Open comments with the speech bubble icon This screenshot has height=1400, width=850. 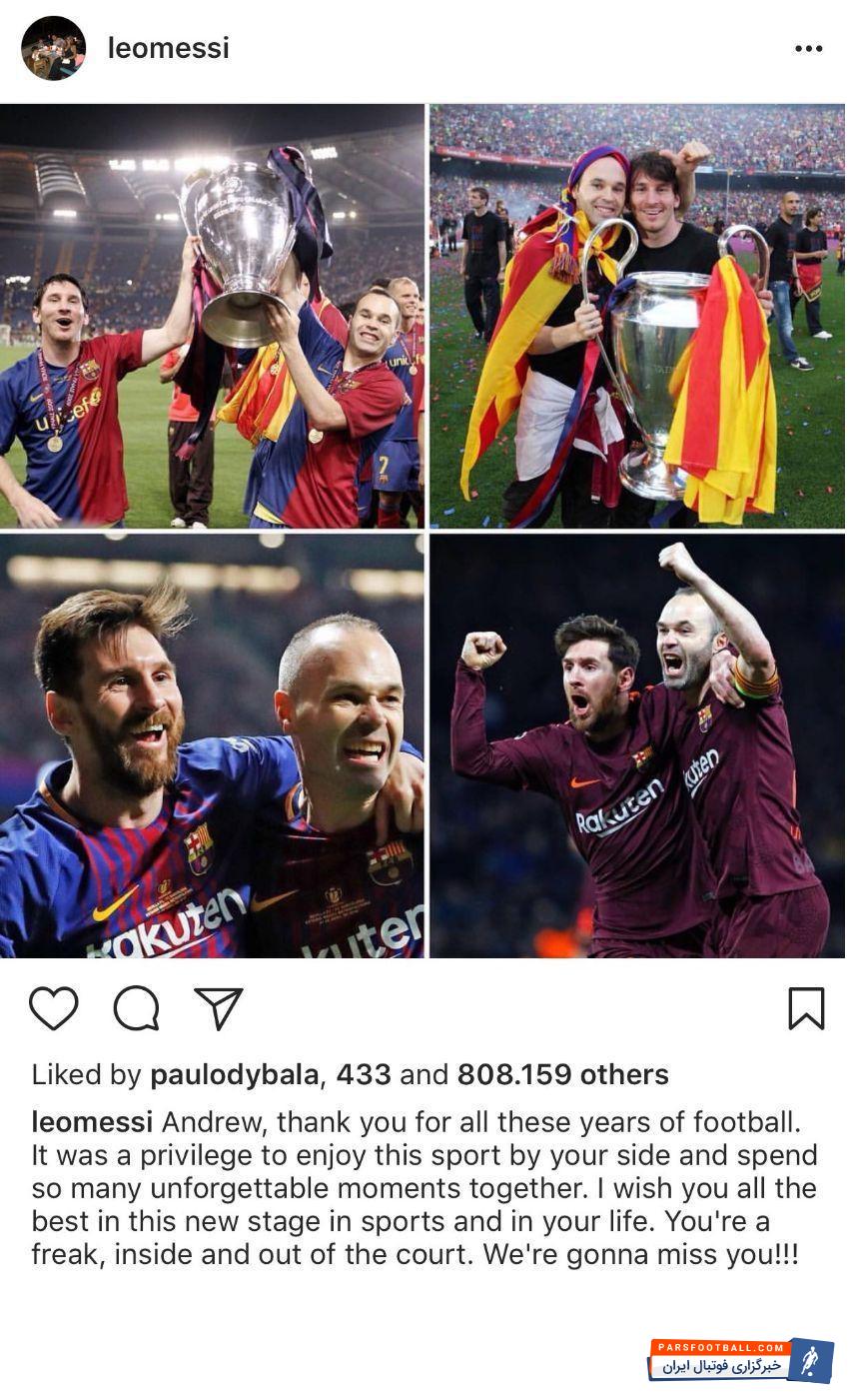point(136,1008)
